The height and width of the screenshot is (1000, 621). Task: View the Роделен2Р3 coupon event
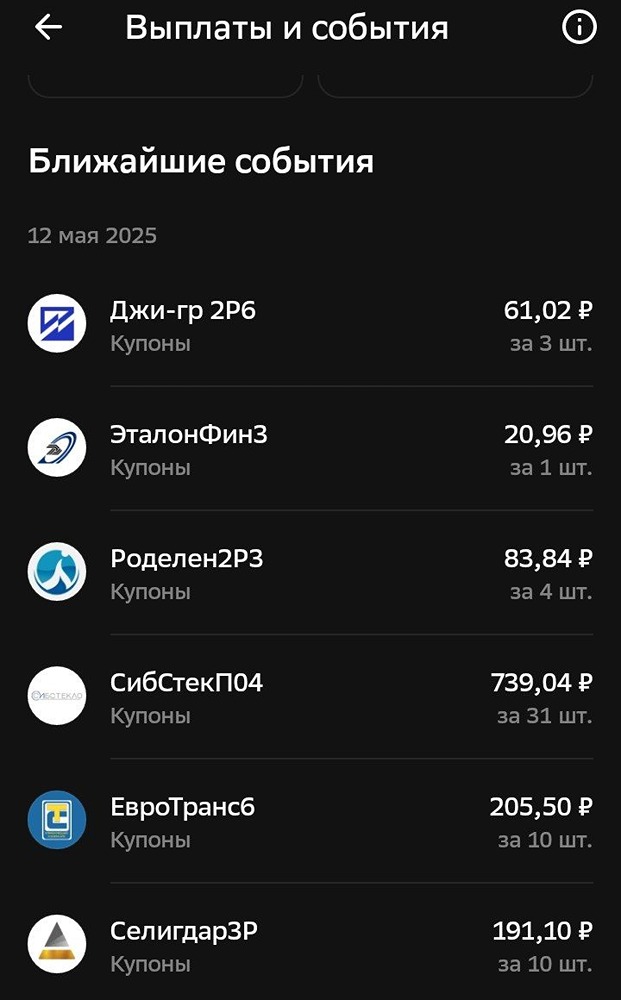click(x=310, y=573)
